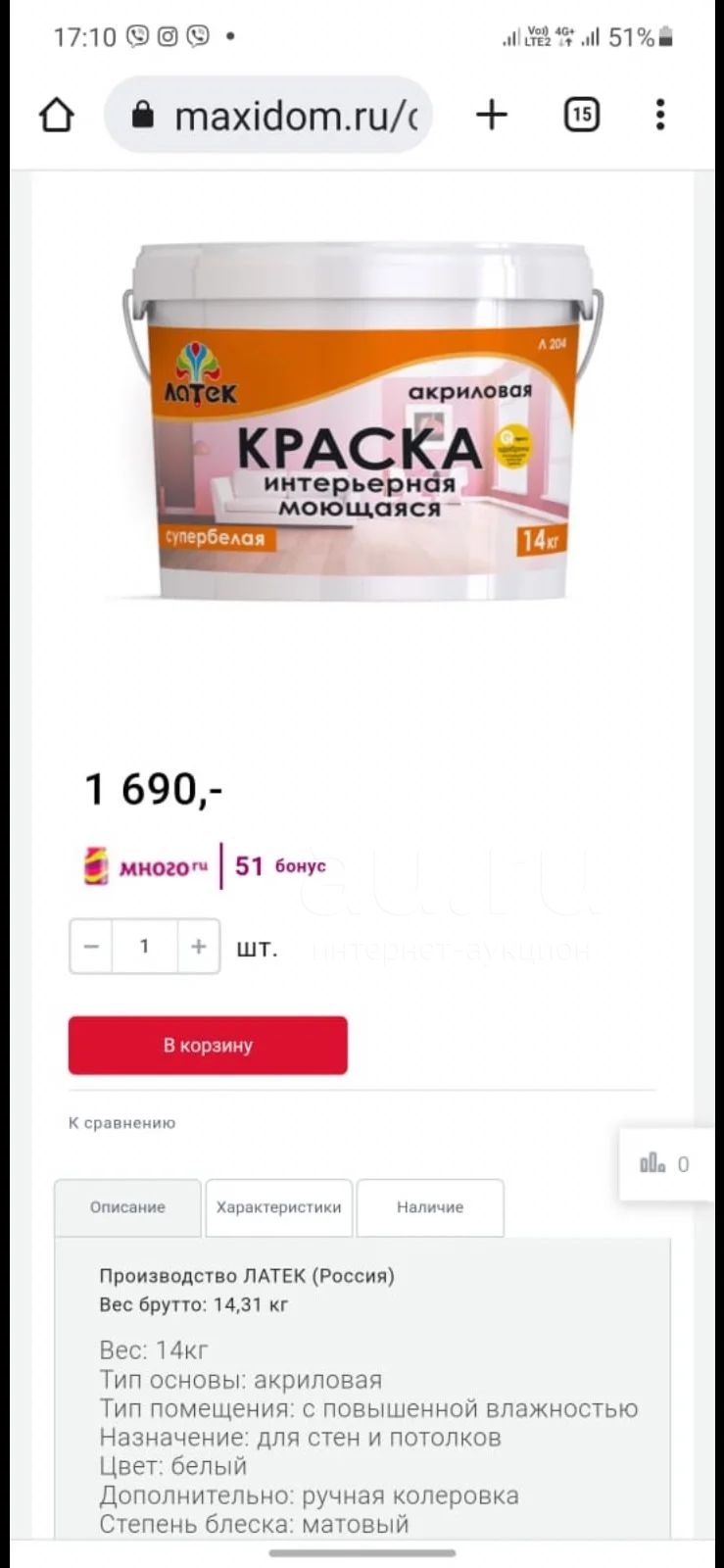Open the comparison list counter widget
Screen dimensions: 724x1568
point(666,1164)
